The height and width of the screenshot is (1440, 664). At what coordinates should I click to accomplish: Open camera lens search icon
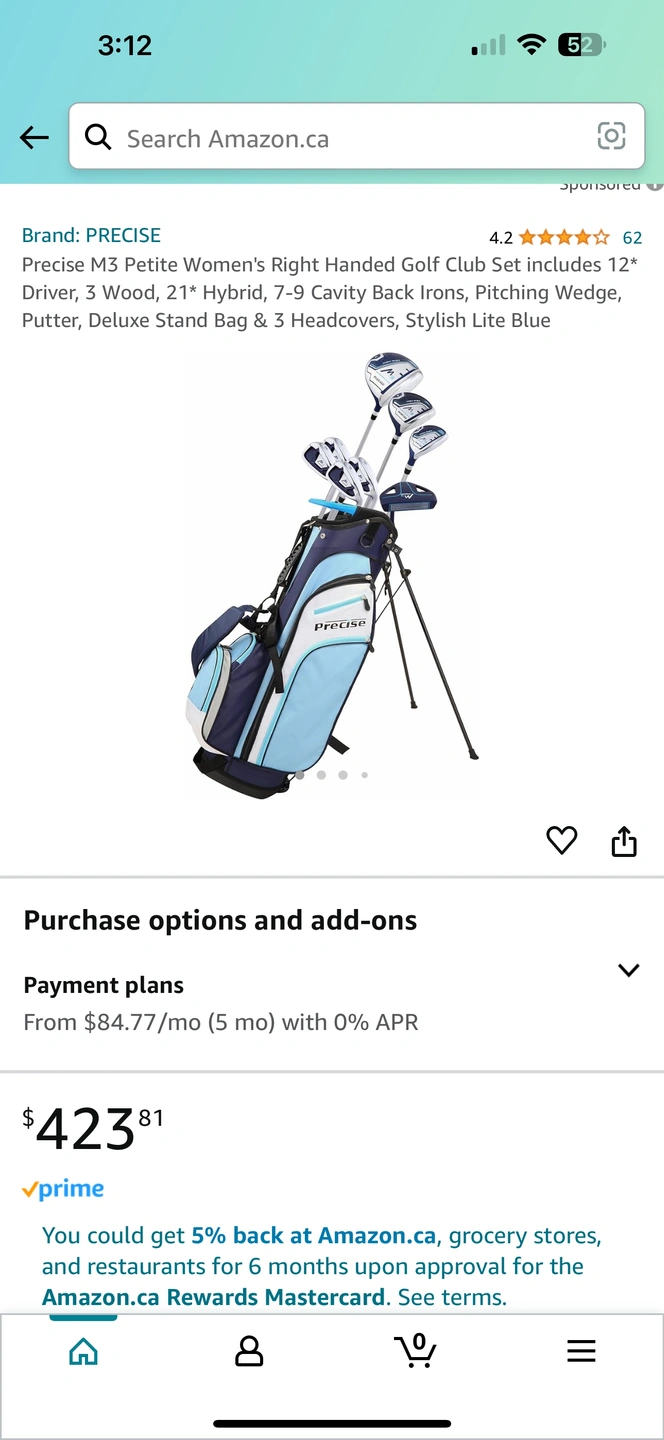tap(611, 136)
